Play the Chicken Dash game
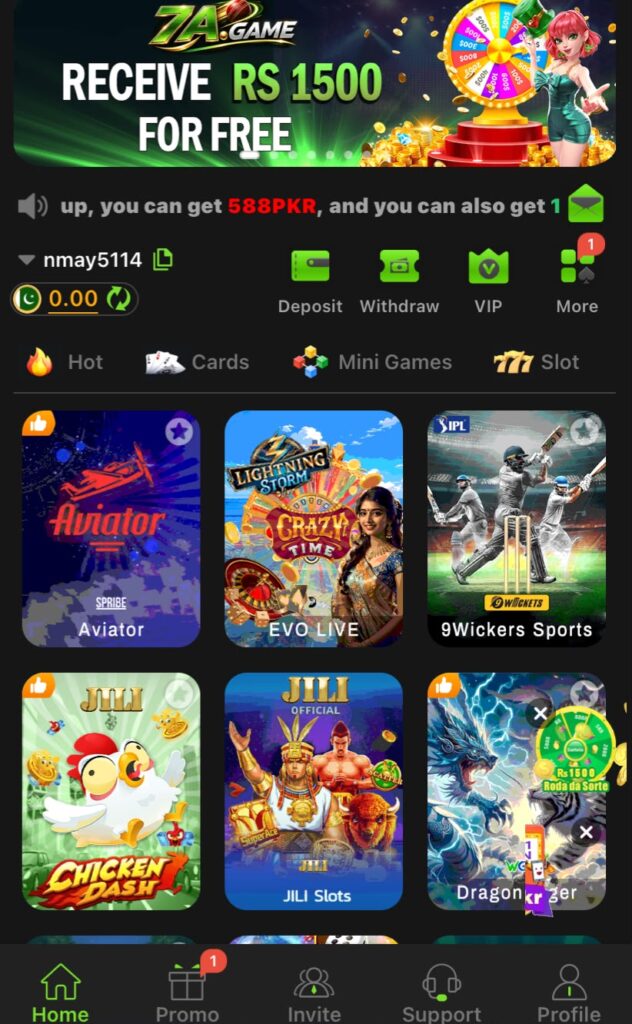The height and width of the screenshot is (1024, 632). [111, 791]
